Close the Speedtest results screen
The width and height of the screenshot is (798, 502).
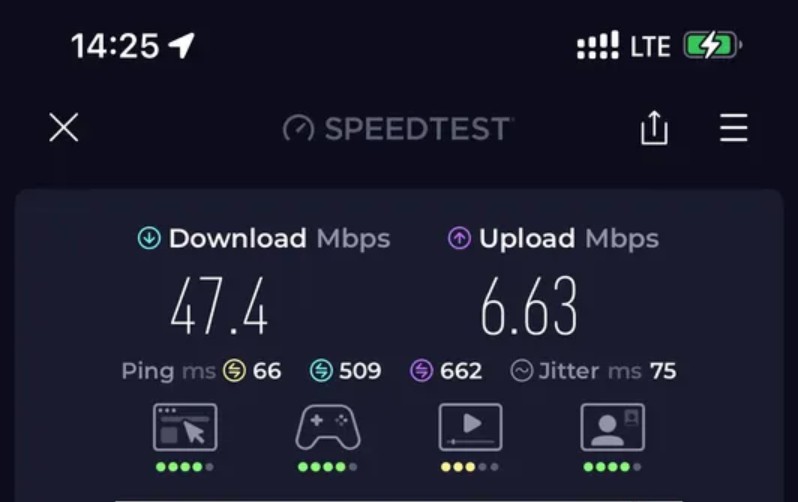pyautogui.click(x=64, y=128)
